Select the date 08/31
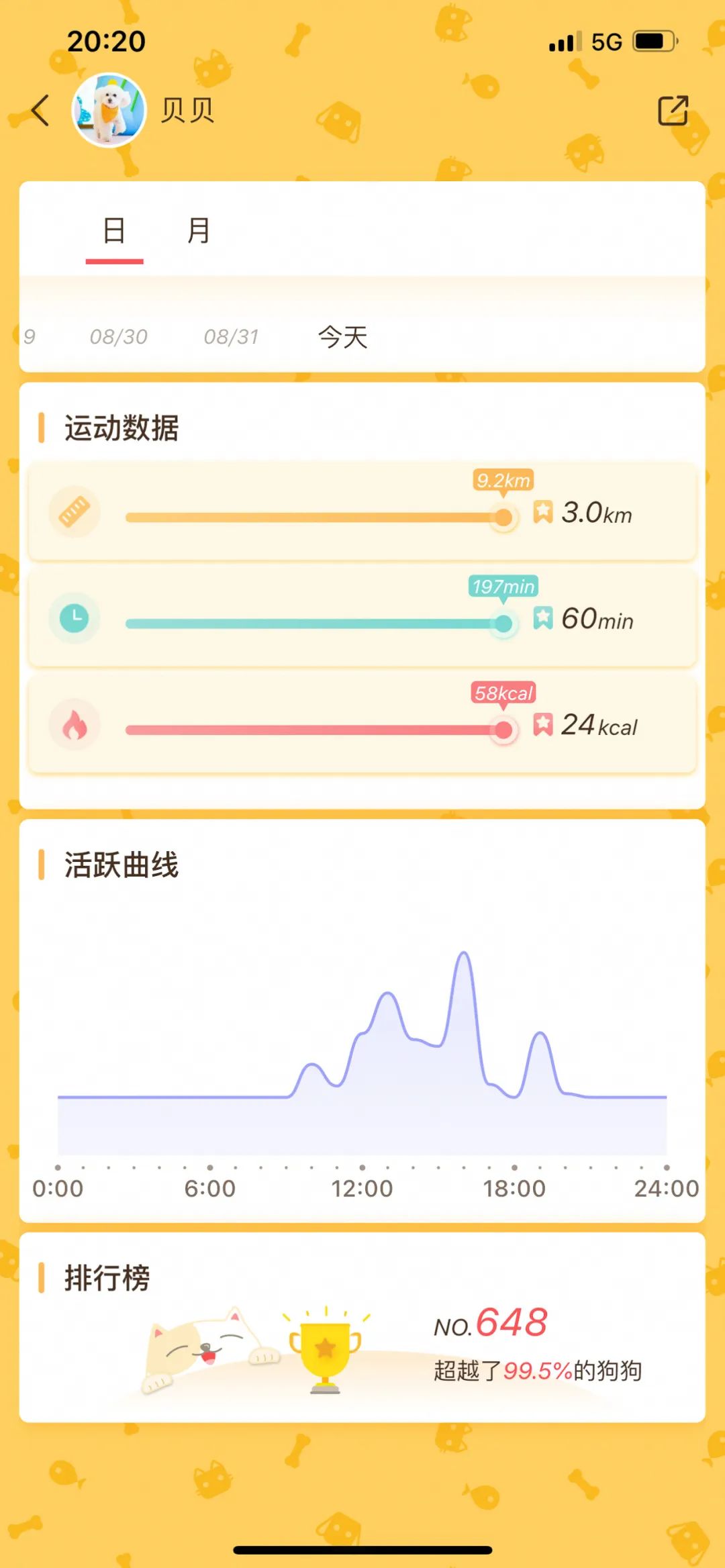 (232, 336)
